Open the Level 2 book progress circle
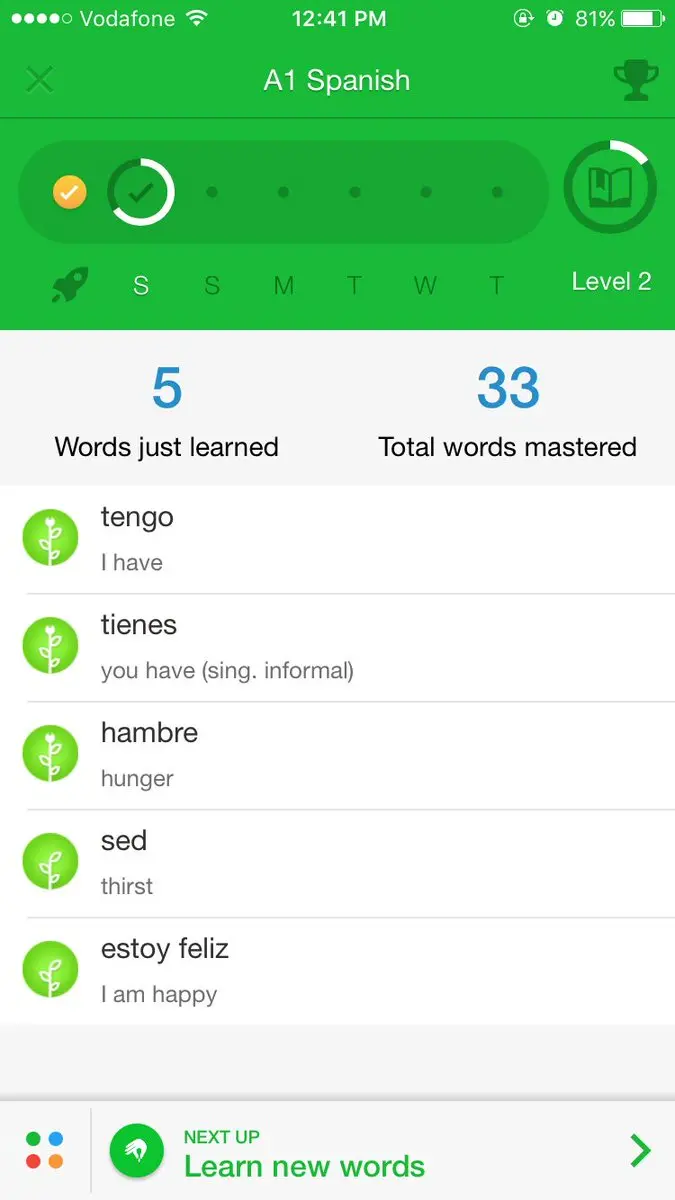Image resolution: width=675 pixels, height=1200 pixels. pos(609,189)
